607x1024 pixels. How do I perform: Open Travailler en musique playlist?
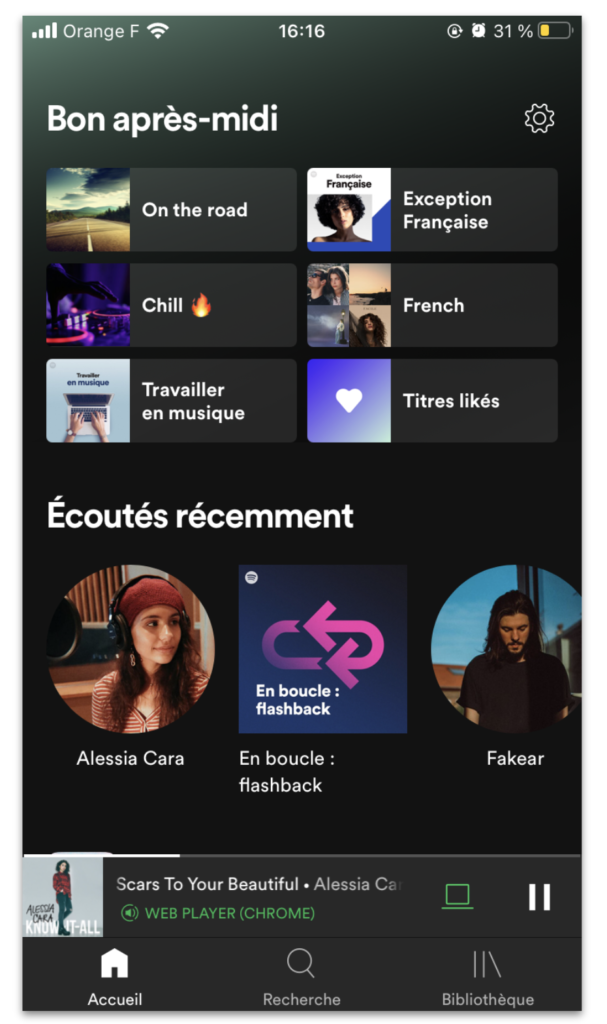[x=171, y=401]
